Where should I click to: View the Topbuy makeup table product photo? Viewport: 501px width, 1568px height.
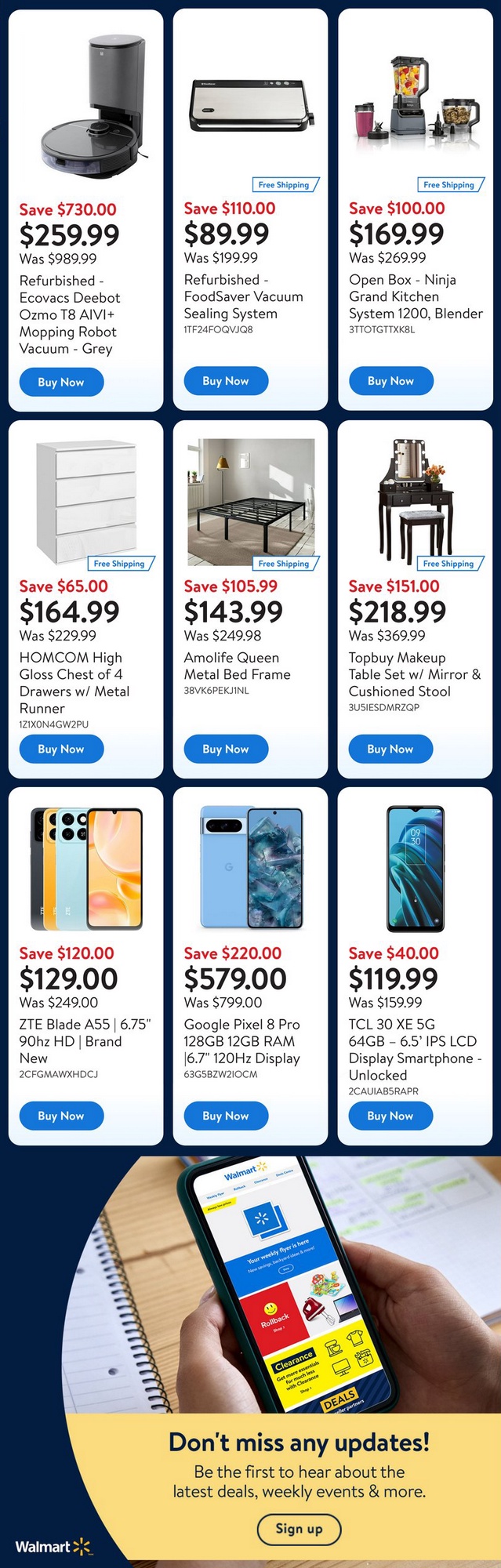pyautogui.click(x=416, y=499)
